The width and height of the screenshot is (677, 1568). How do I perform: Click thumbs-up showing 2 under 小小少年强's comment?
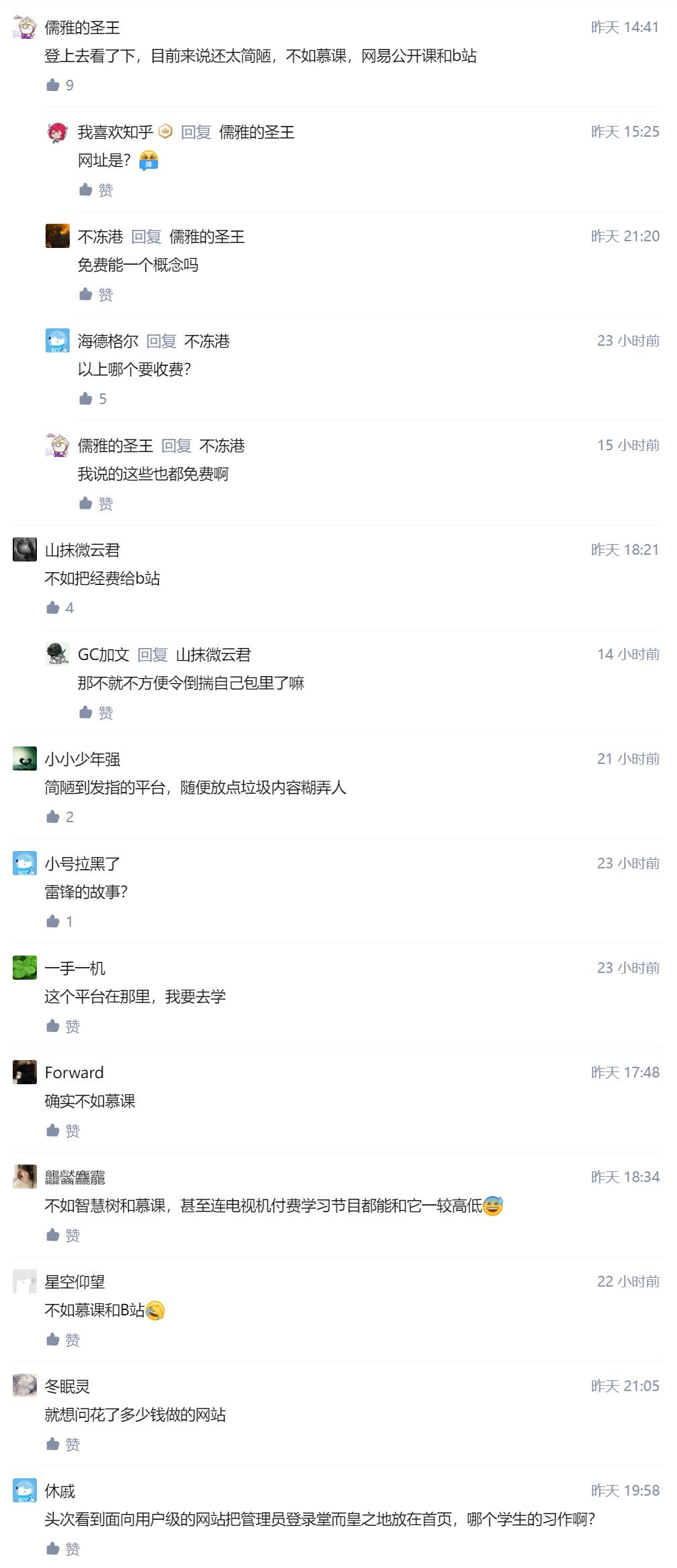pyautogui.click(x=54, y=816)
